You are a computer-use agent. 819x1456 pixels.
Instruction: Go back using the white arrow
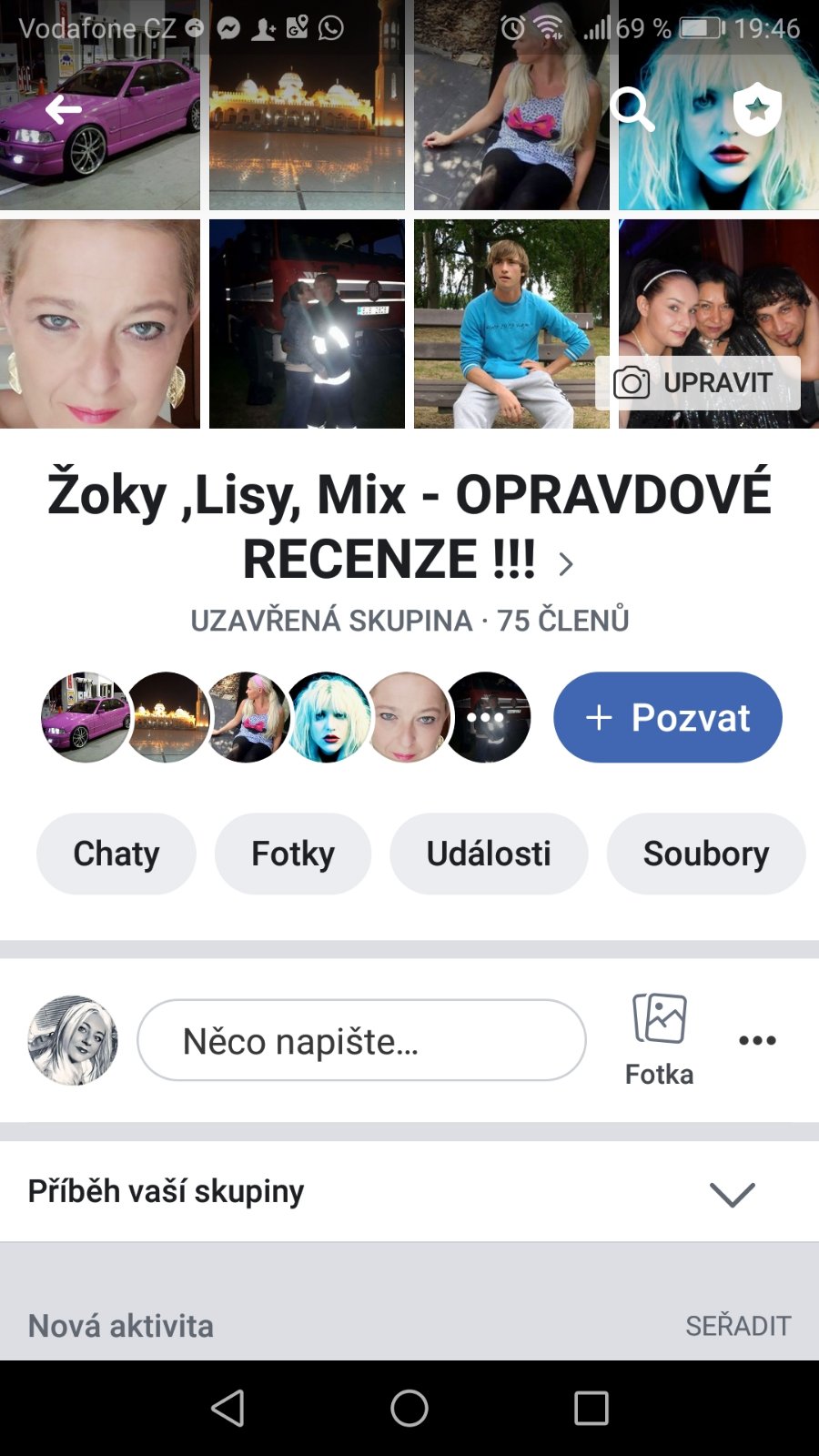[64, 110]
